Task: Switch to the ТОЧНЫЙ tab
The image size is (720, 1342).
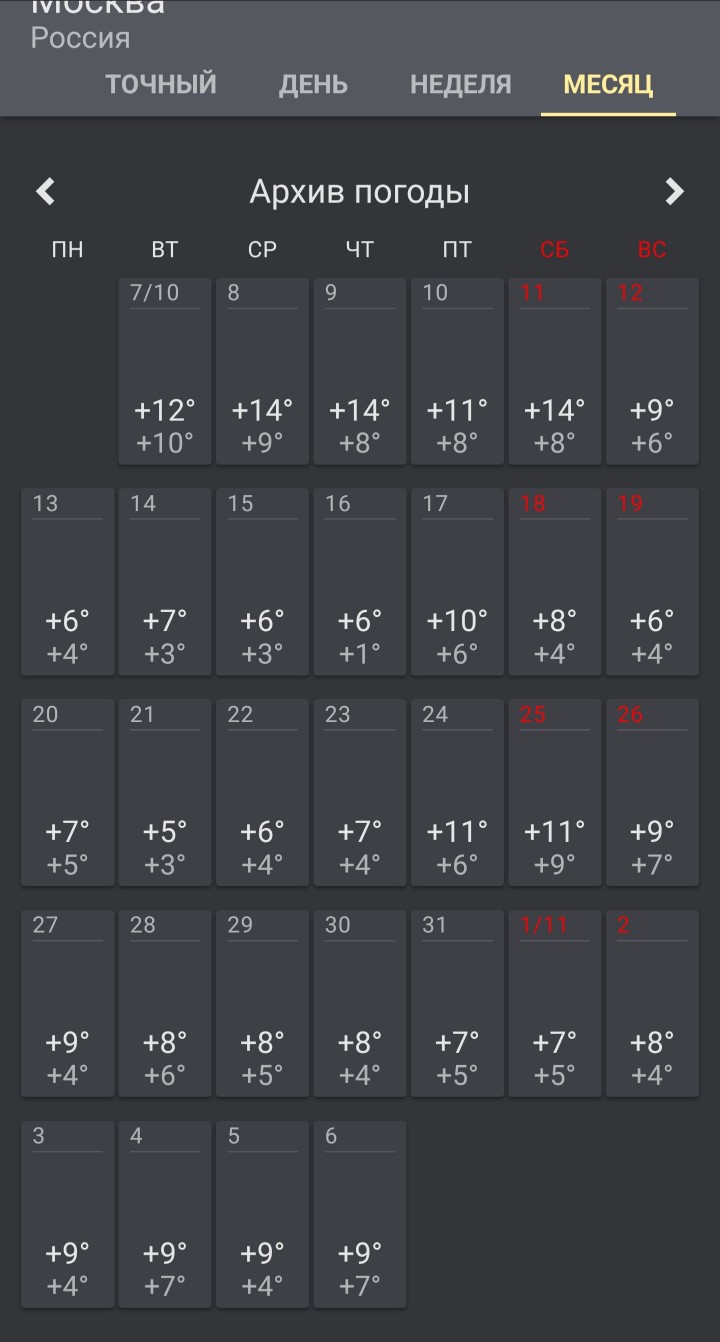Action: click(x=161, y=84)
